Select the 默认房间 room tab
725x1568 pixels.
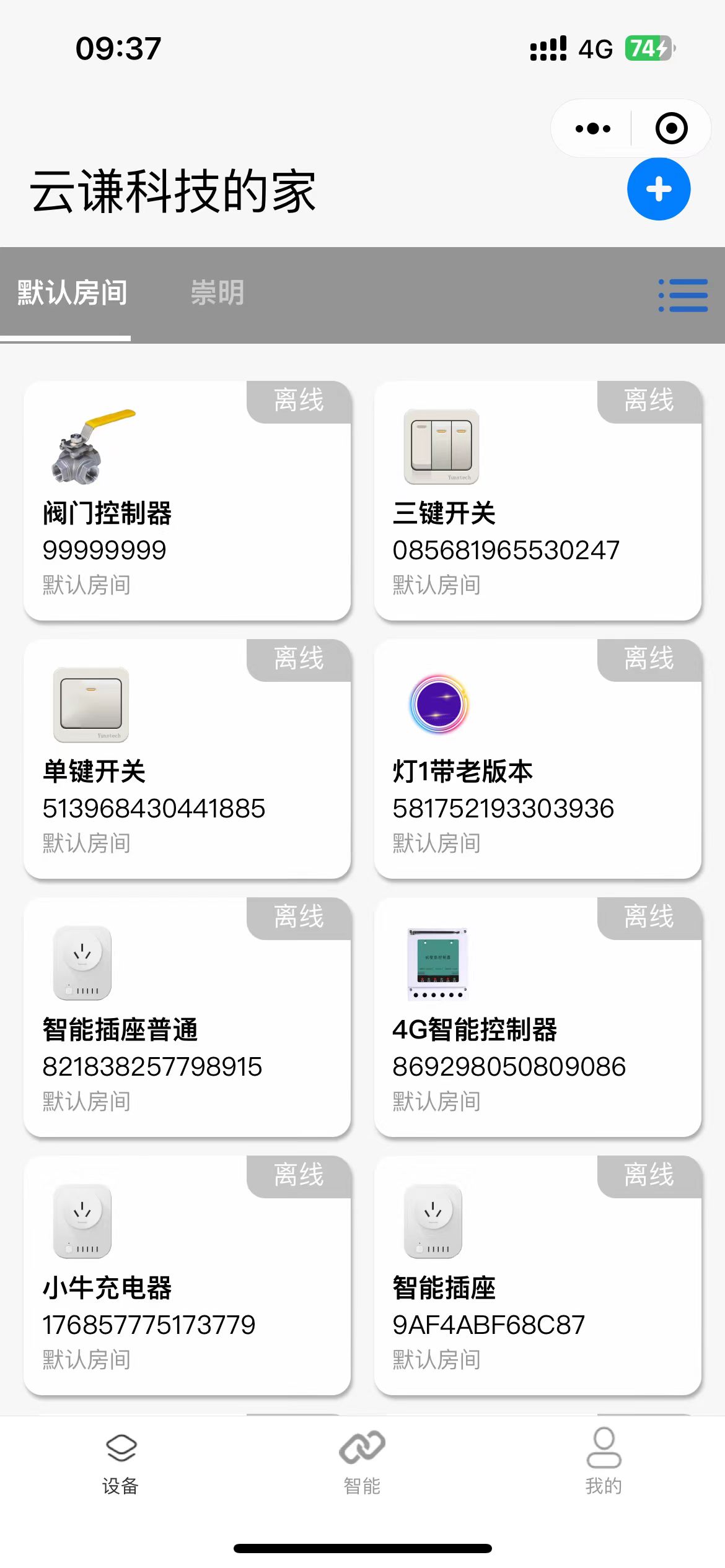(x=72, y=293)
